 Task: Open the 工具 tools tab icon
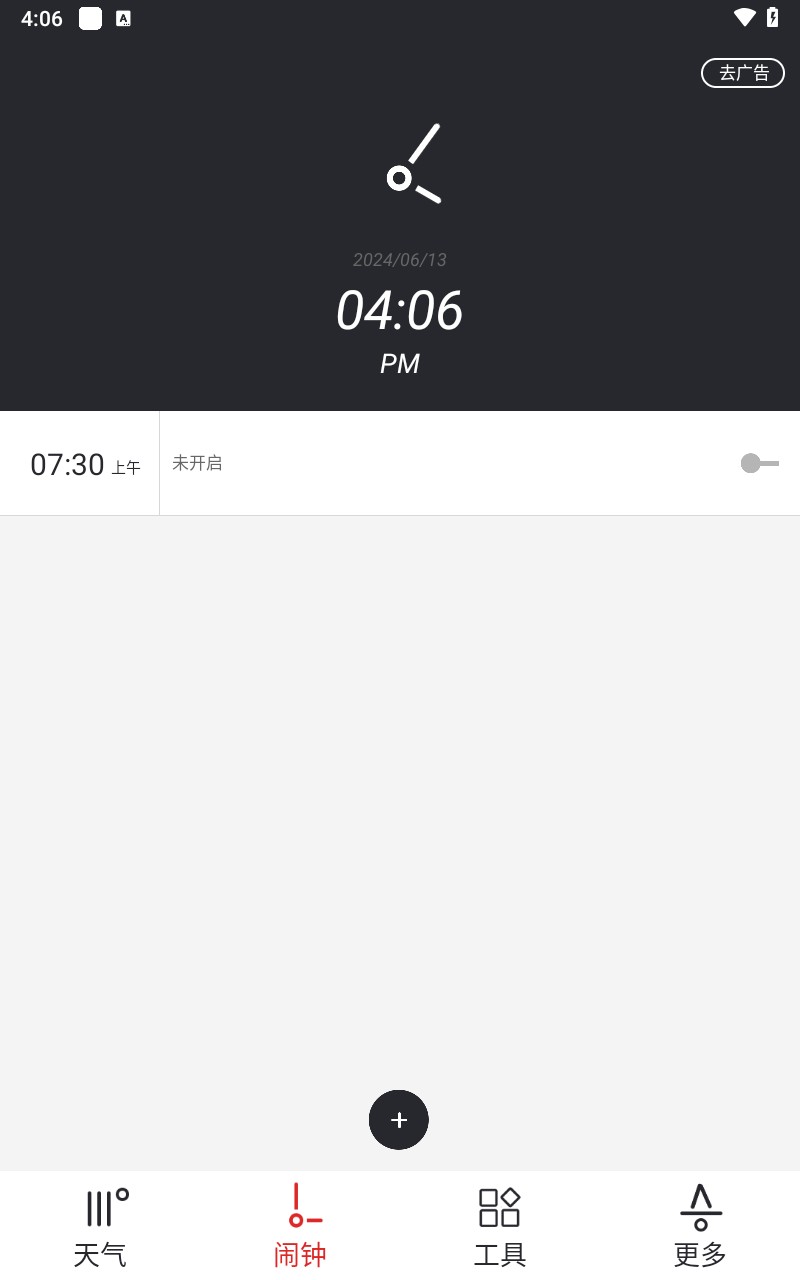pyautogui.click(x=499, y=1207)
